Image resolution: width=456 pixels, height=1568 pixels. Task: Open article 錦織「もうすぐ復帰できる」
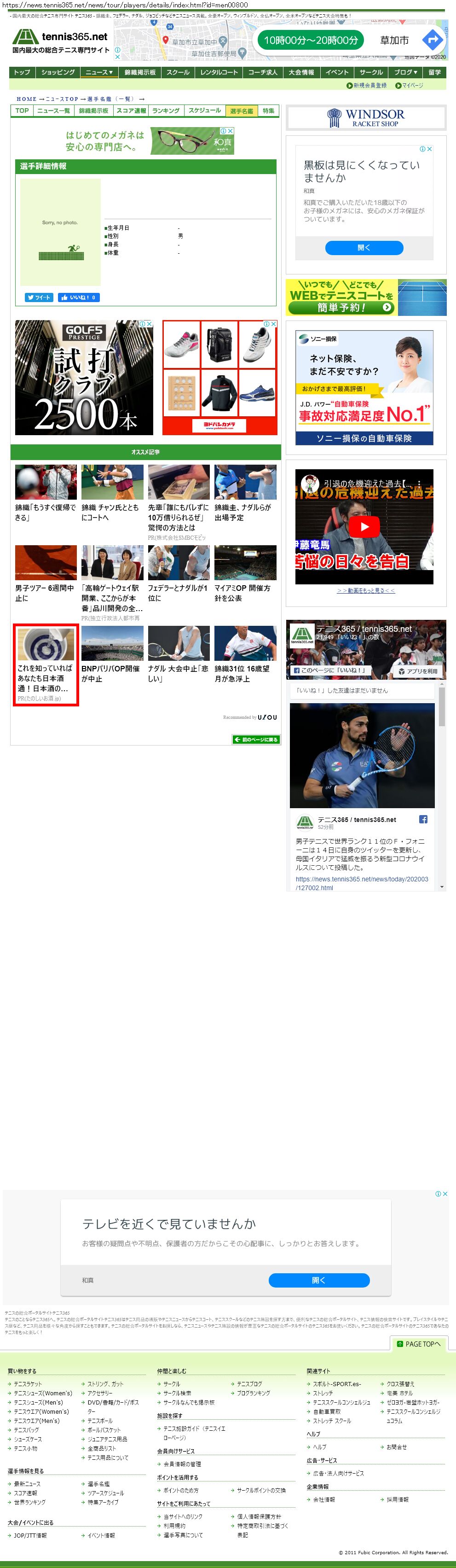(46, 512)
